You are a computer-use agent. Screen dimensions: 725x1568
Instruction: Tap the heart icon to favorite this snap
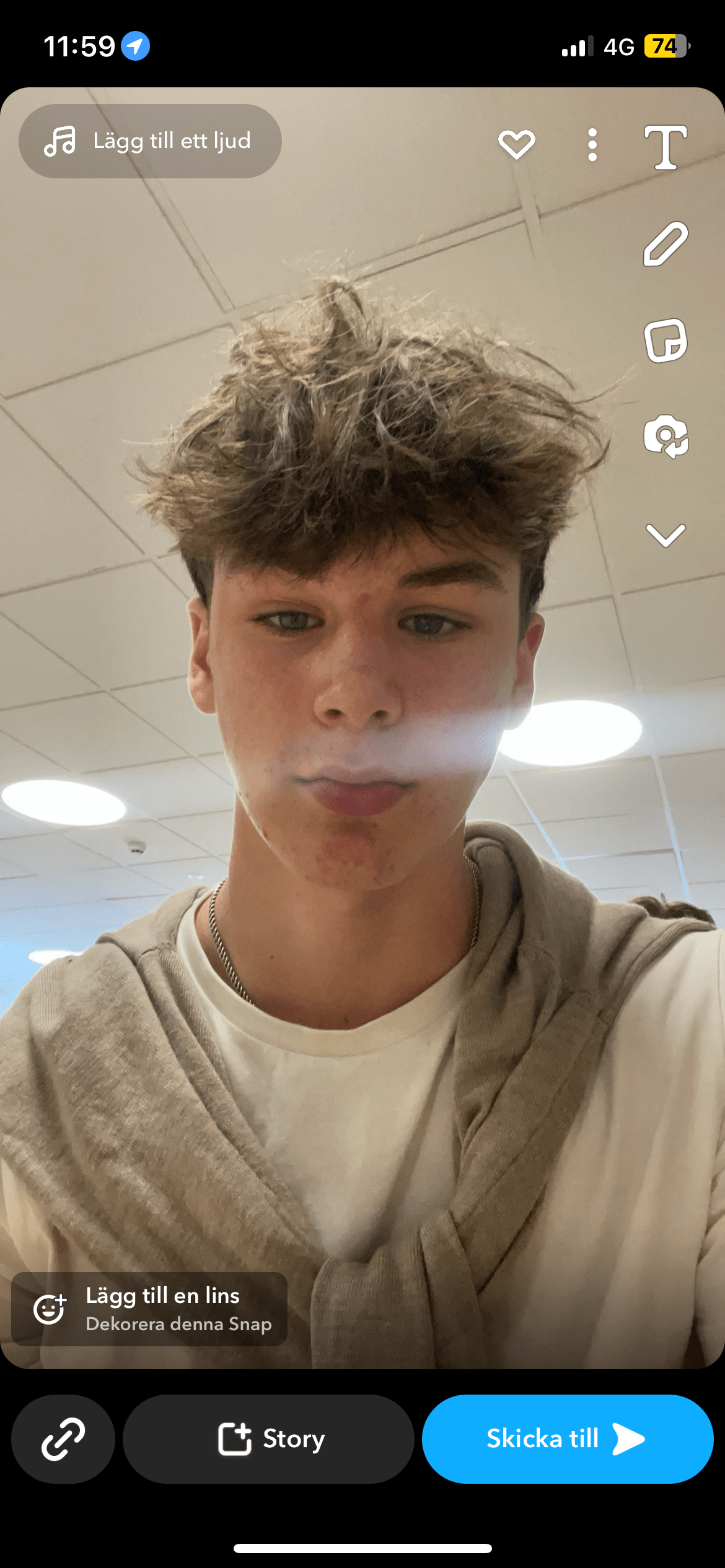[x=517, y=144]
